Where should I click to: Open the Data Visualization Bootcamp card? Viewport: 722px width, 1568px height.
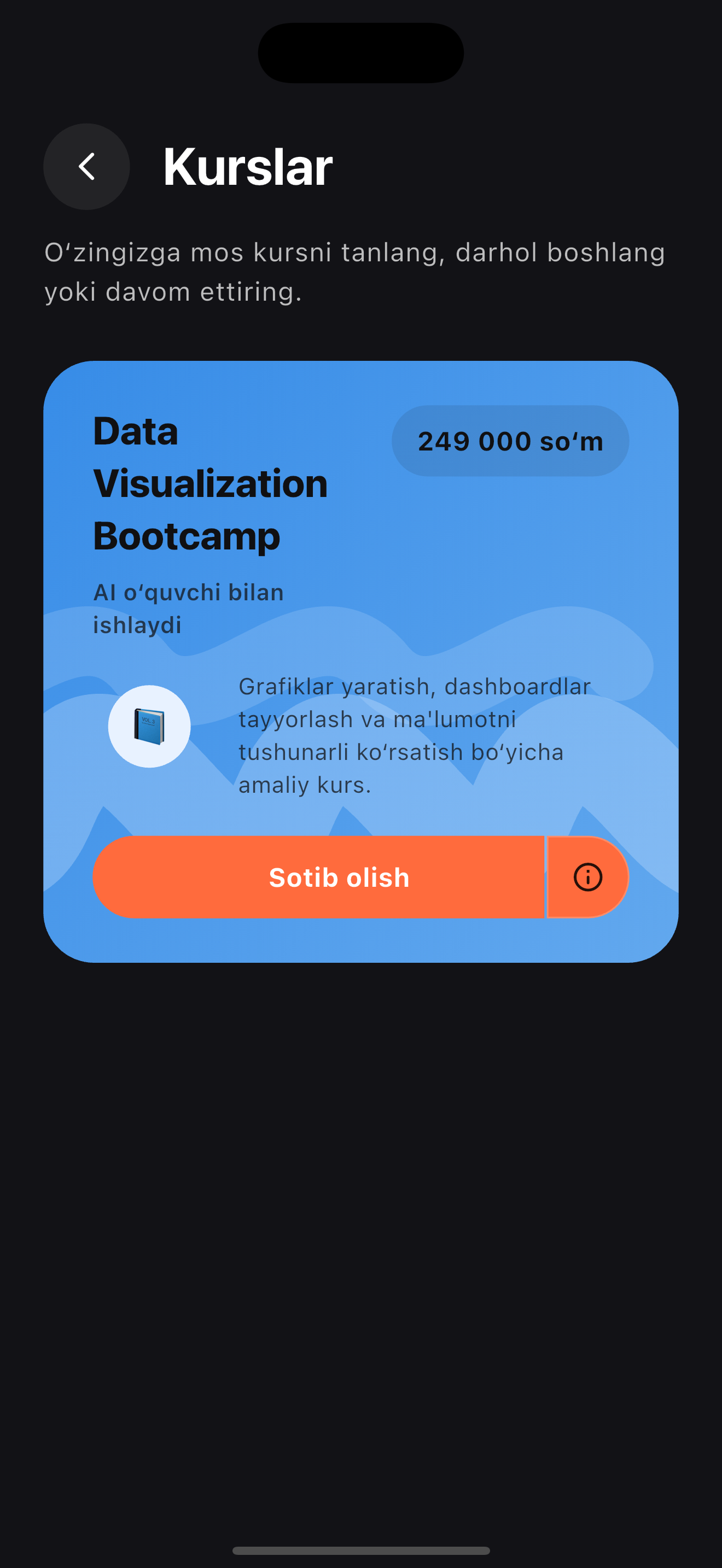pos(210,483)
